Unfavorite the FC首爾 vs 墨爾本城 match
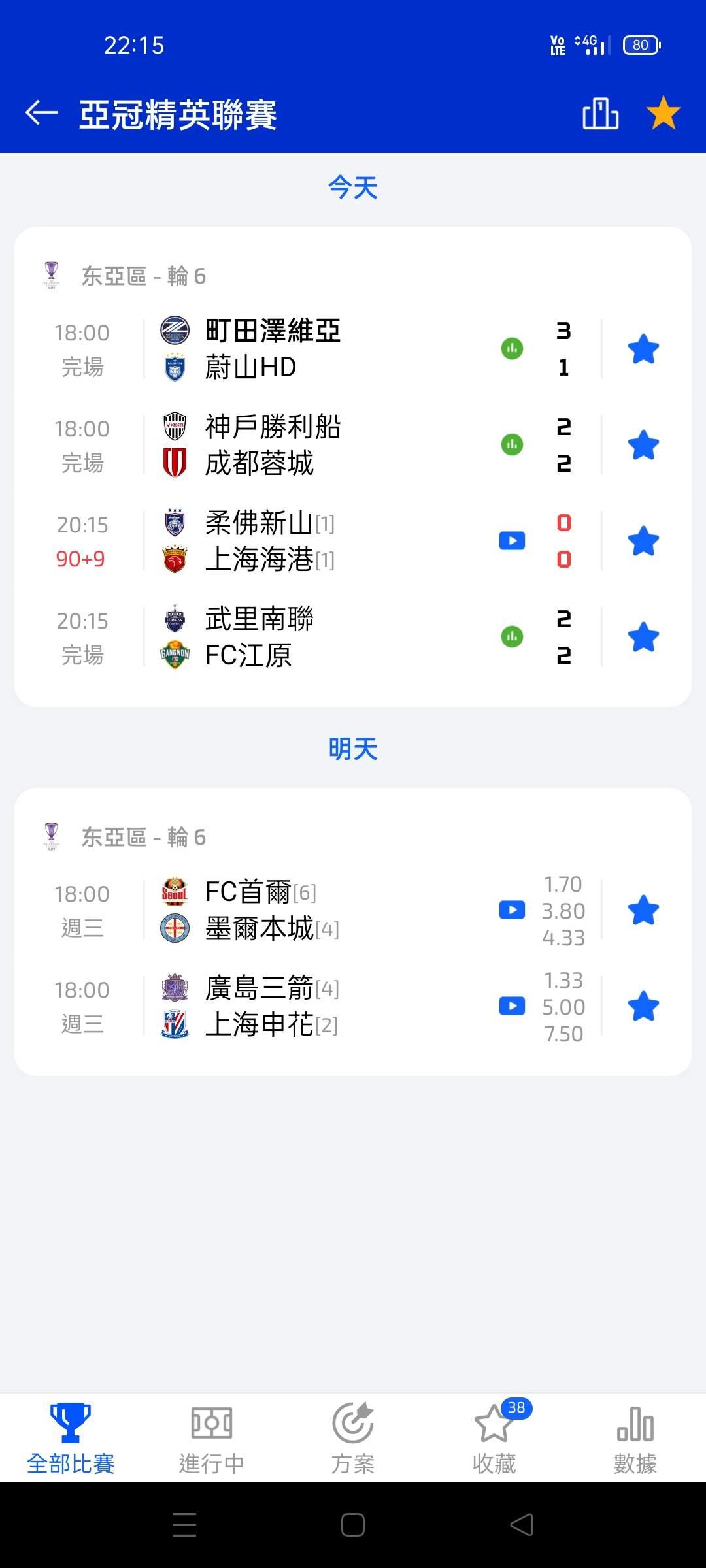This screenshot has height=1568, width=706. coord(643,910)
